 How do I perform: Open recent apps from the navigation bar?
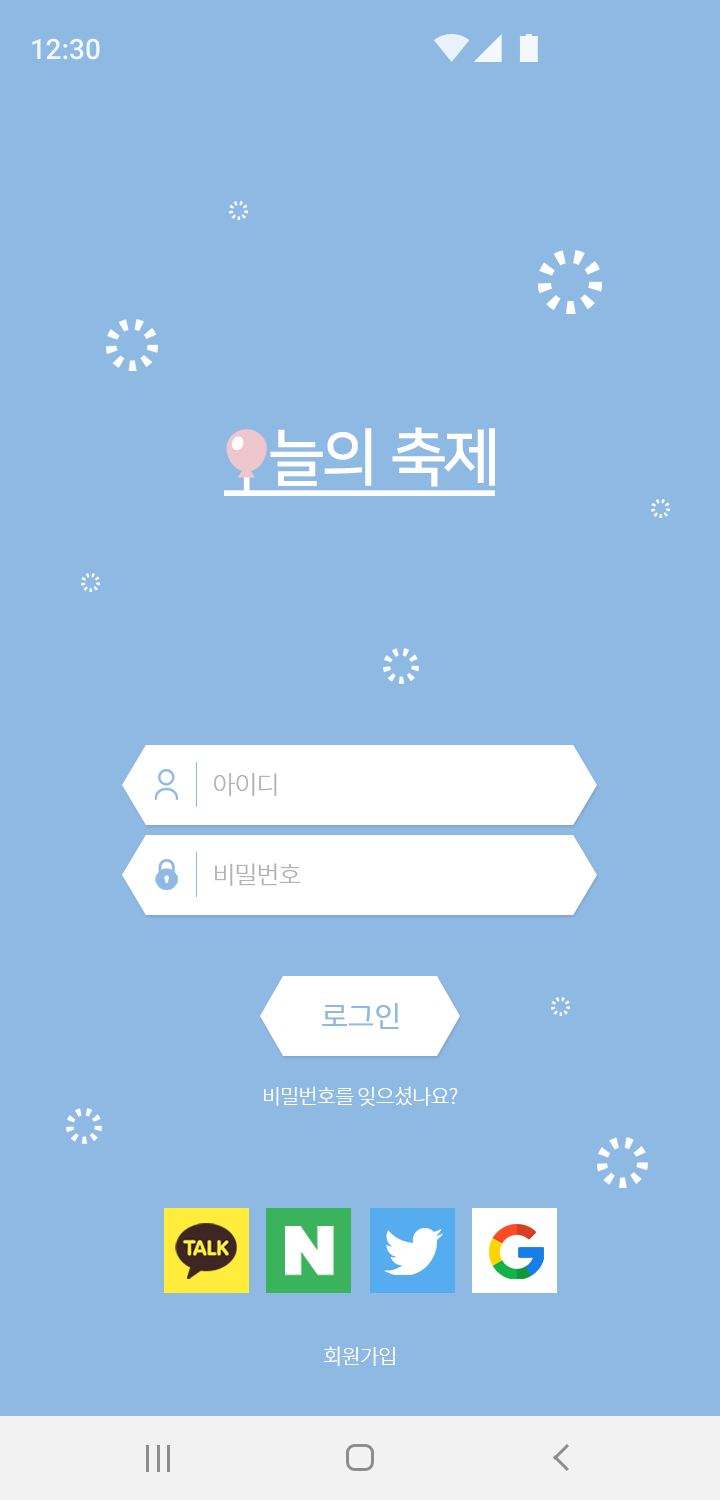coord(158,1458)
